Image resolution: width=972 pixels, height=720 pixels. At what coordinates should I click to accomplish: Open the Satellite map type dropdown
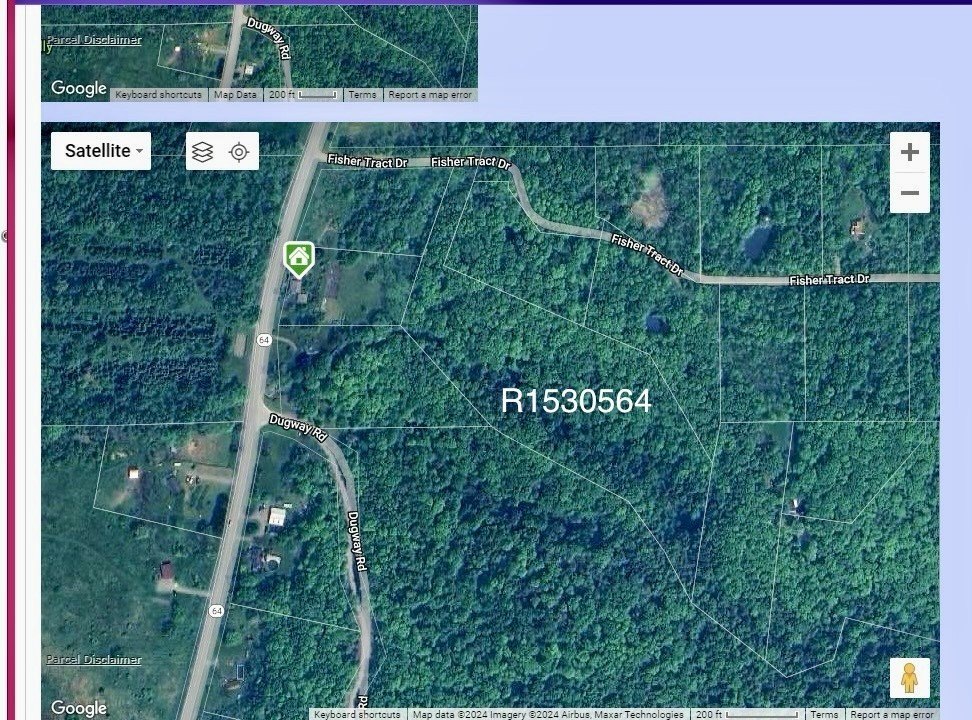101,151
